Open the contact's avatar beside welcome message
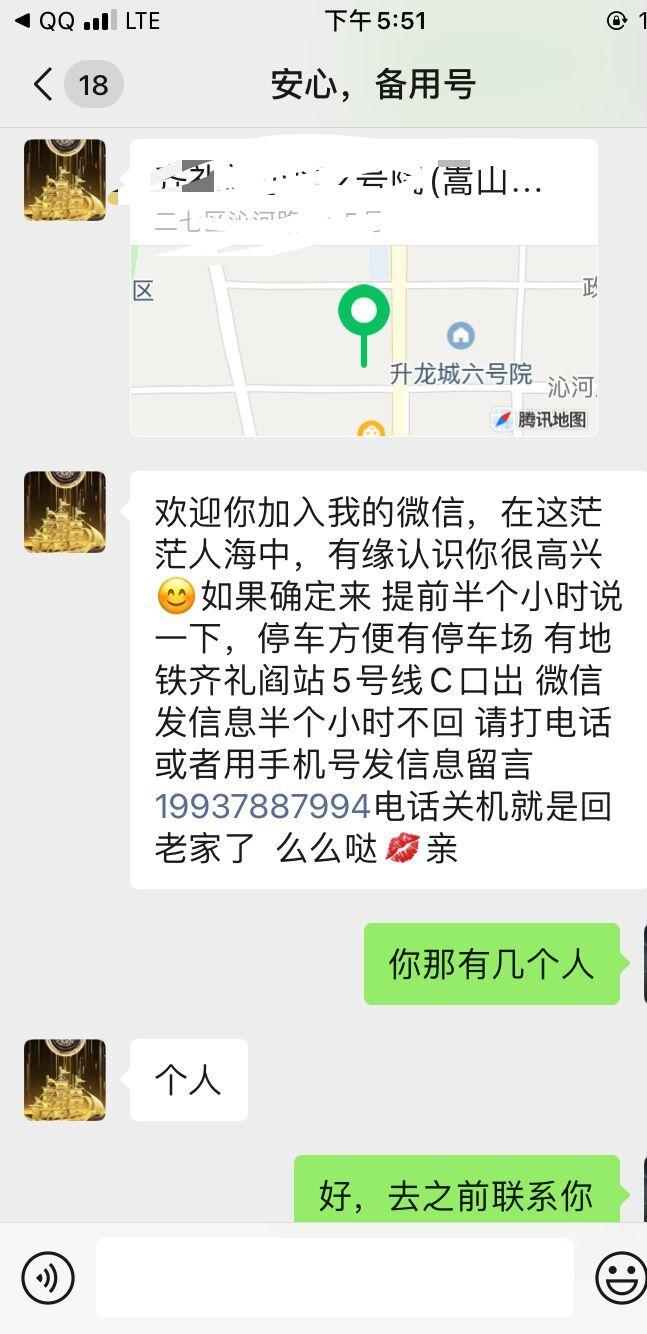647x1334 pixels. [x=65, y=512]
